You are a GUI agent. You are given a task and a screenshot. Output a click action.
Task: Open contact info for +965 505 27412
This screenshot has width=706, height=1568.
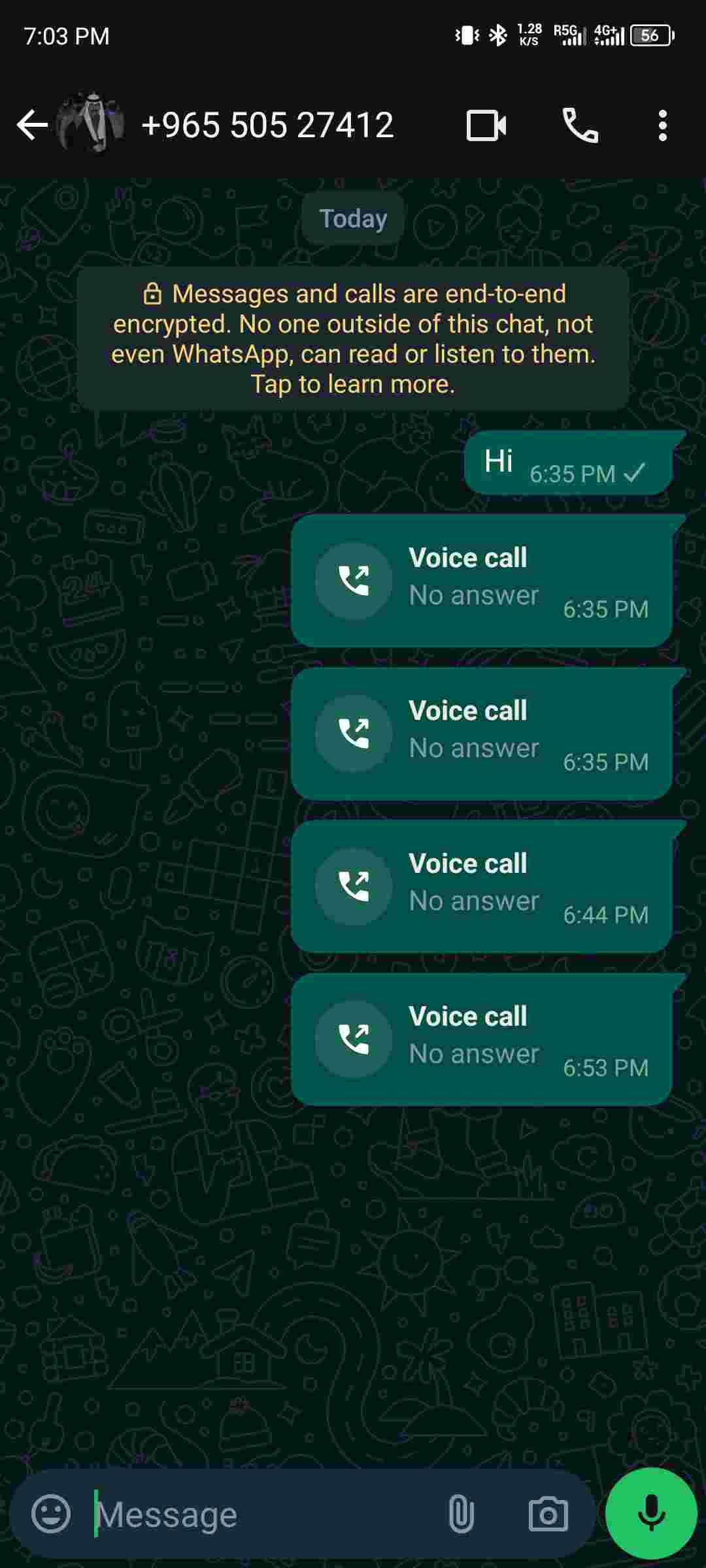[267, 125]
